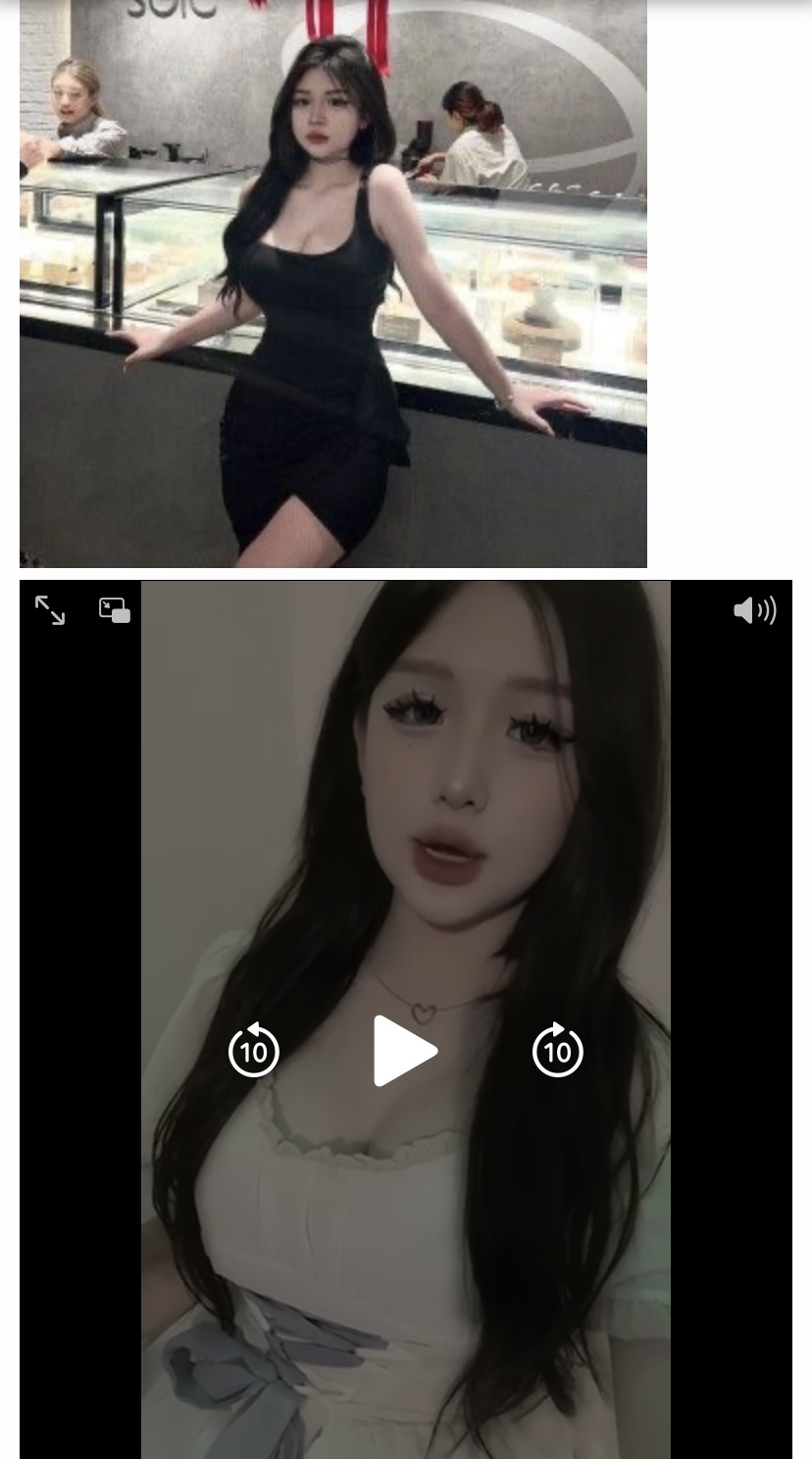Enable picture-in-picture mode
Viewport: 812px width, 1459px height.
[x=115, y=610]
